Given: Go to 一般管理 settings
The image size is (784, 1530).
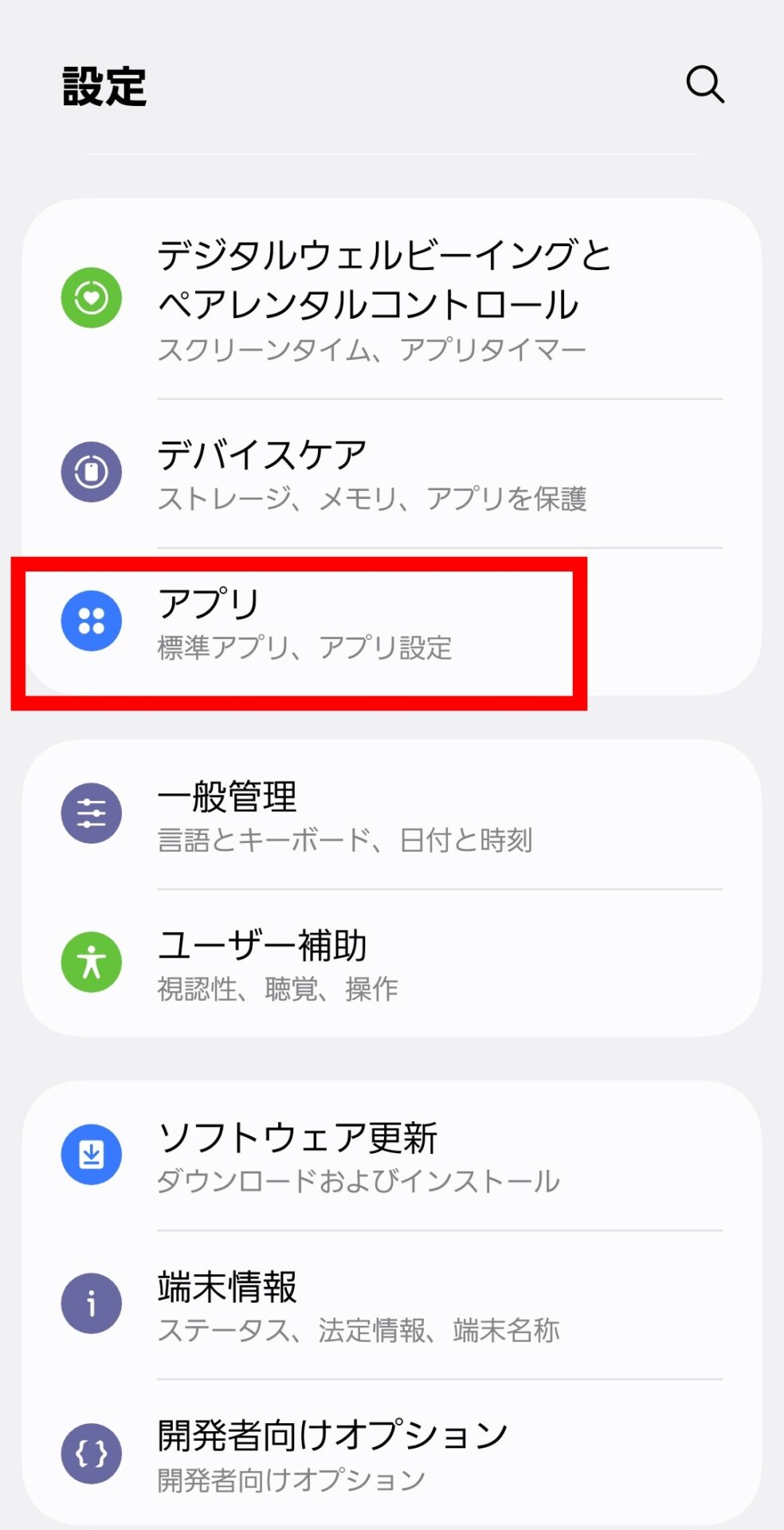Looking at the screenshot, I should 382,815.
